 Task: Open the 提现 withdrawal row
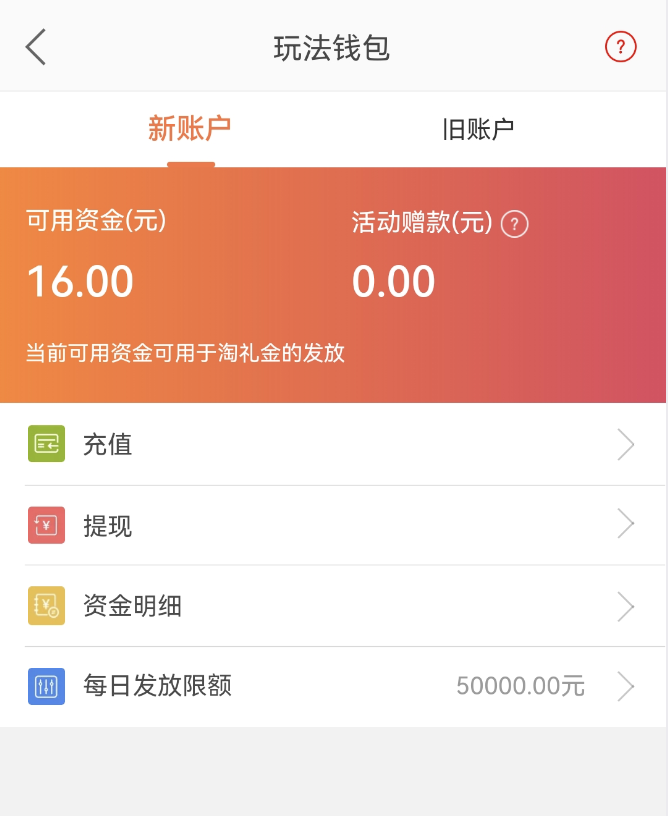pyautogui.click(x=333, y=525)
